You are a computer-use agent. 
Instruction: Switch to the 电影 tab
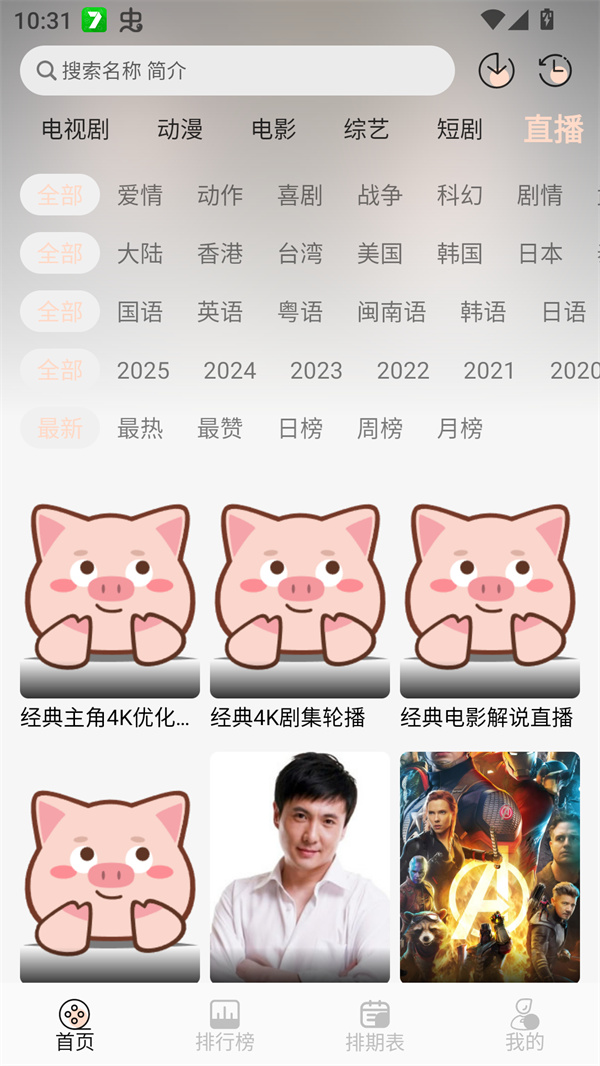(274, 129)
